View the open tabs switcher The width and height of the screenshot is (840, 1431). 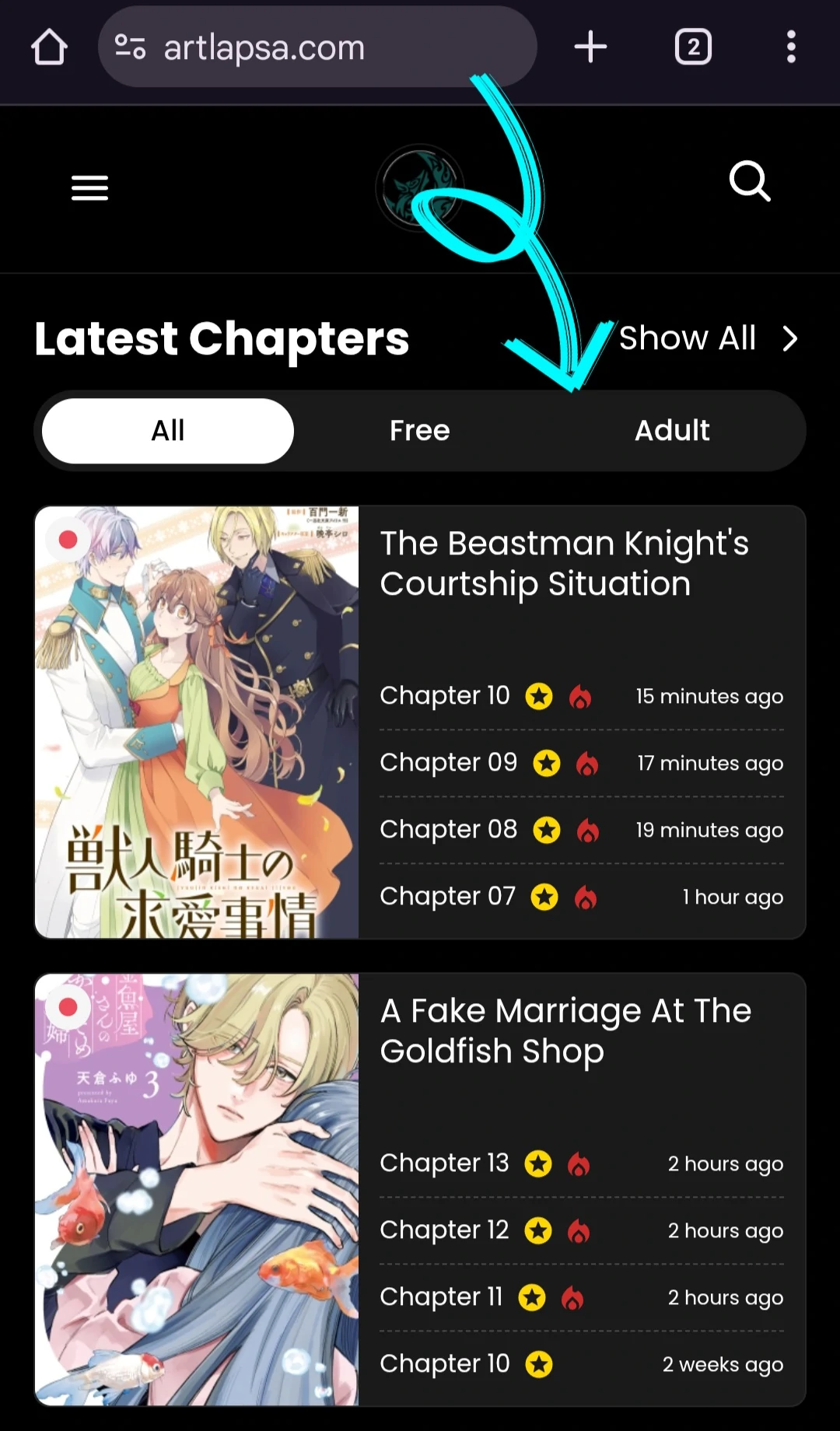pos(693,47)
